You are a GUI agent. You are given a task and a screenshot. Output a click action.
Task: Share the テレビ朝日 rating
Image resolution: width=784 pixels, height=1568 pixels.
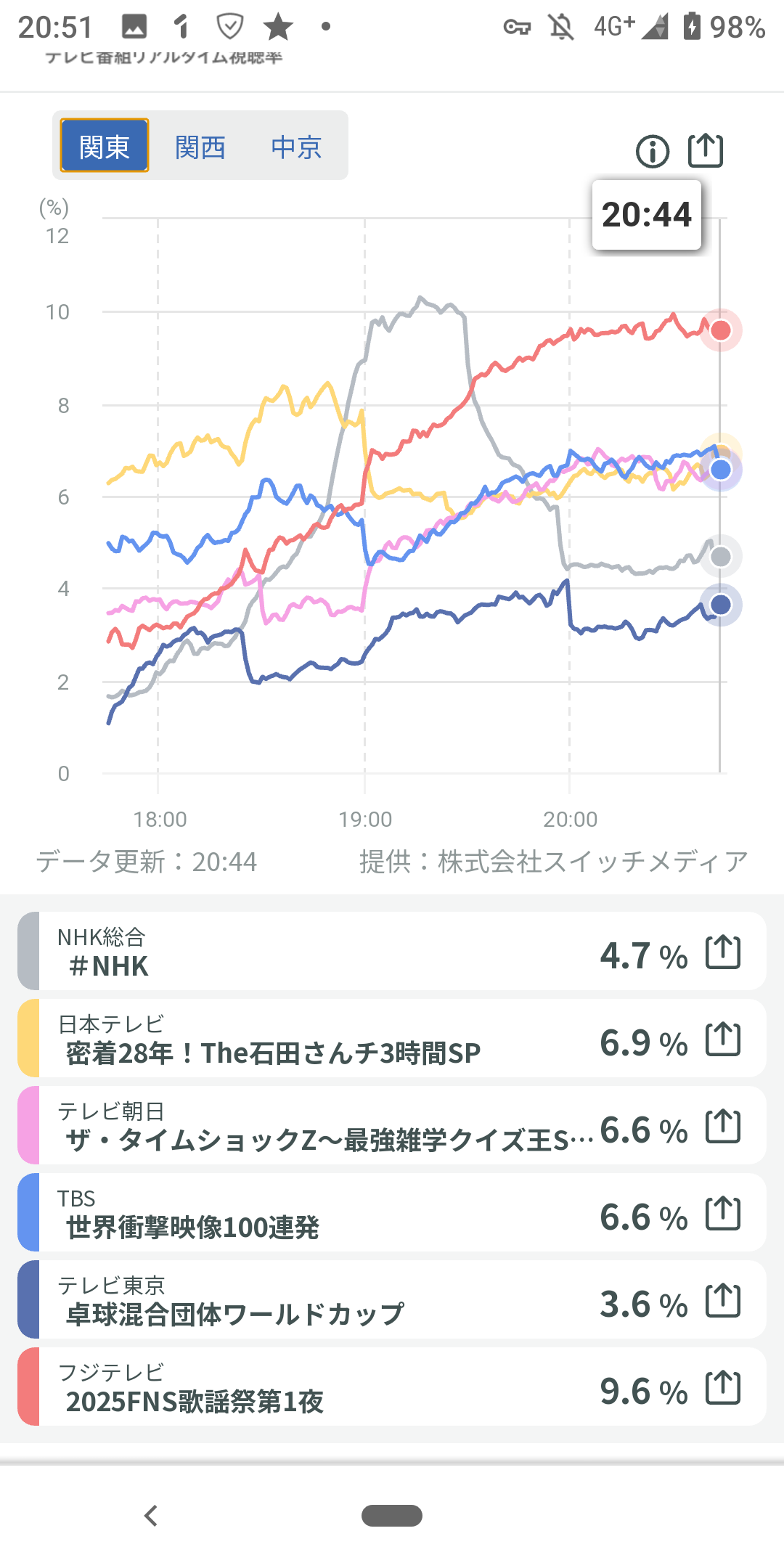coord(723,1127)
